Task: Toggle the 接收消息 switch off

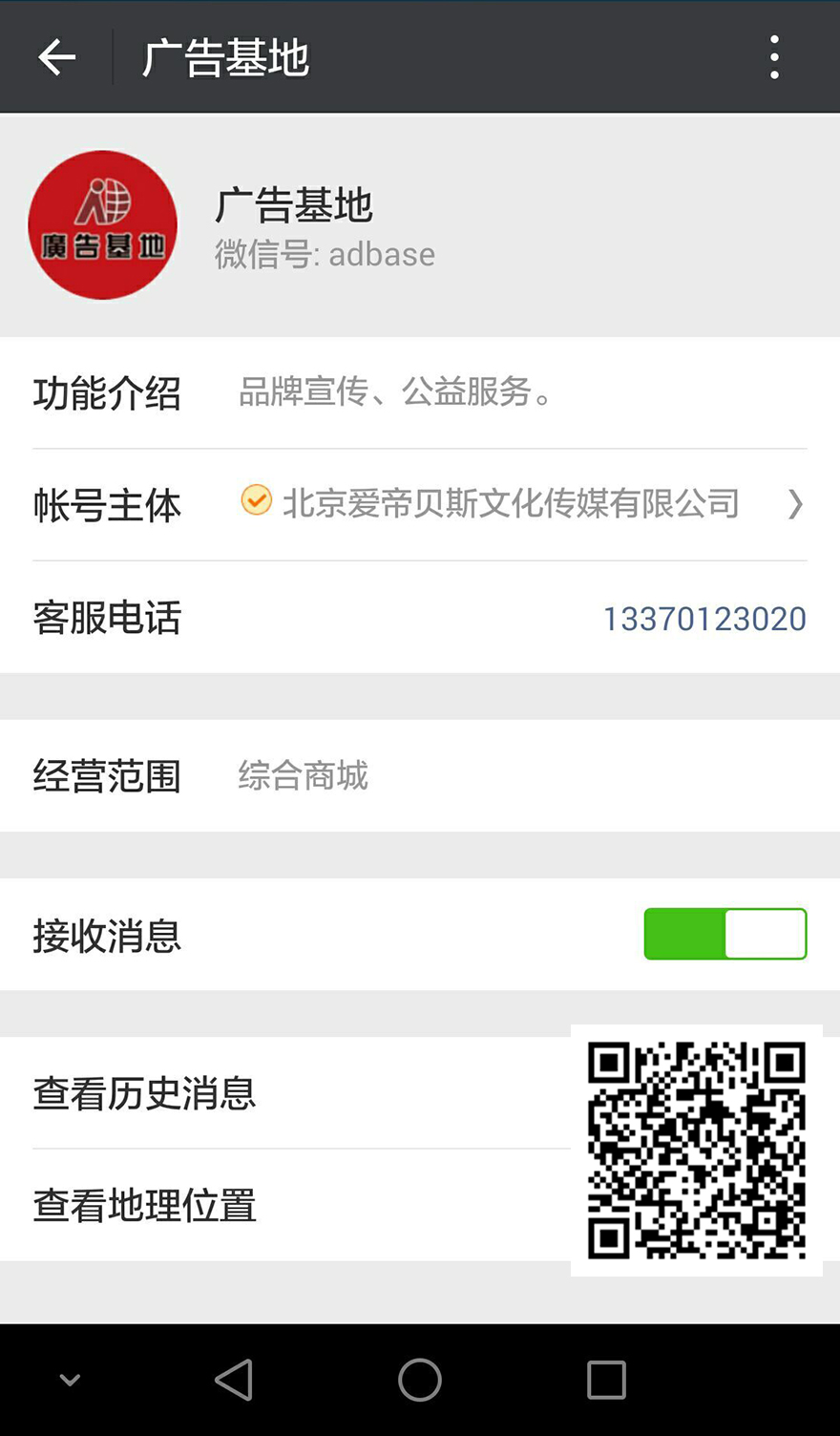Action: click(x=724, y=934)
